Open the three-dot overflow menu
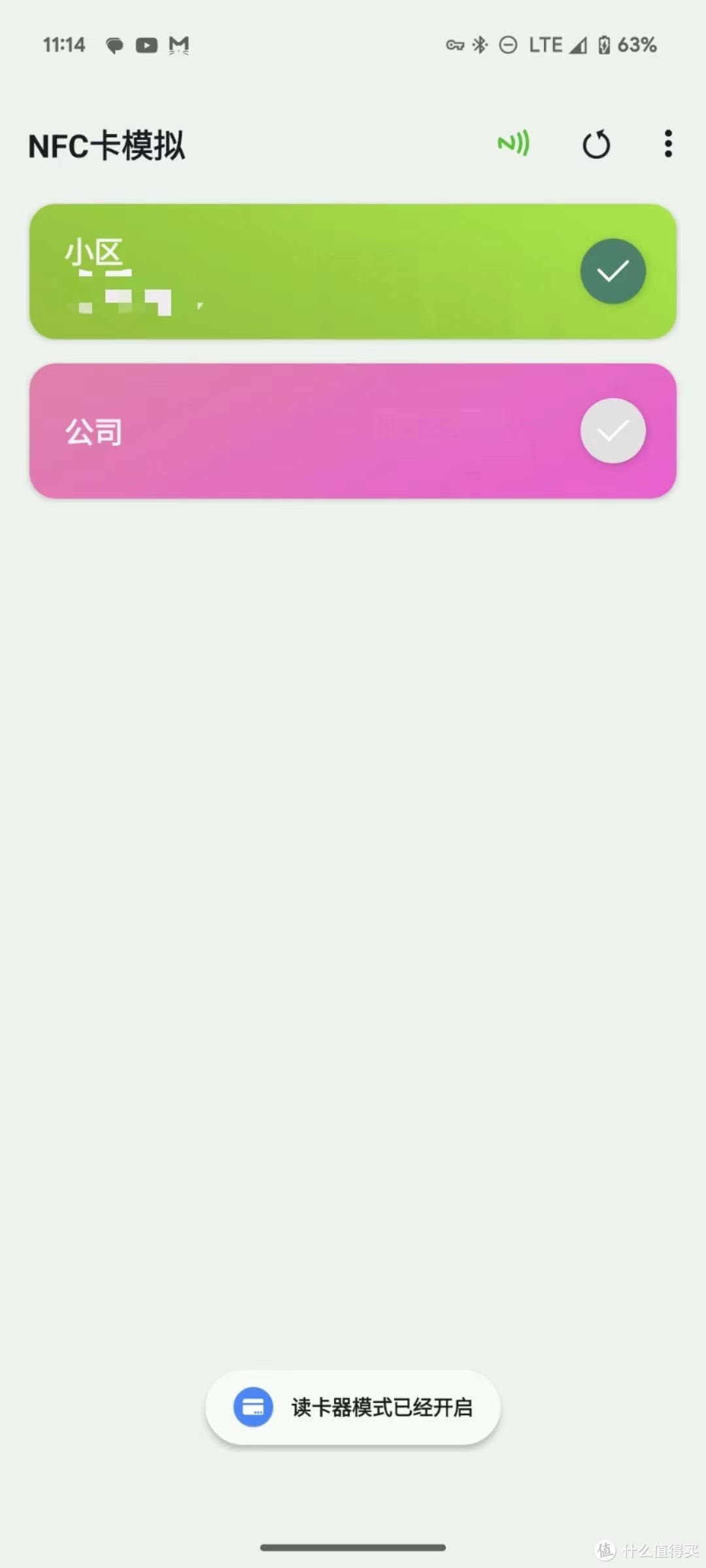Image resolution: width=706 pixels, height=1568 pixels. (x=667, y=144)
